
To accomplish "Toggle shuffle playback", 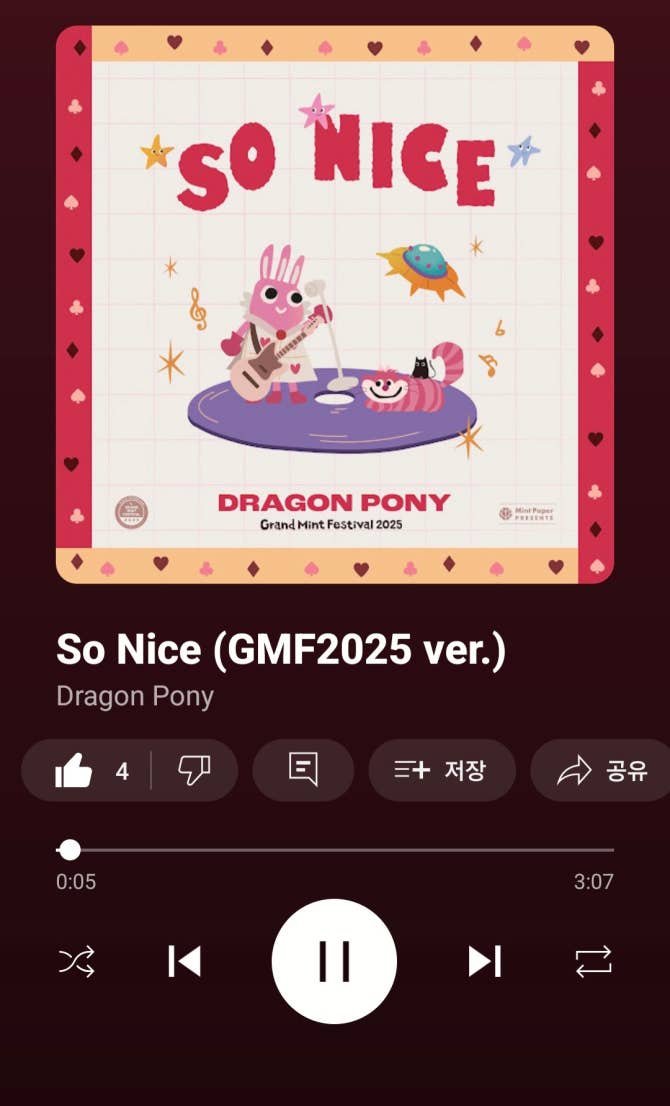I will click(77, 962).
